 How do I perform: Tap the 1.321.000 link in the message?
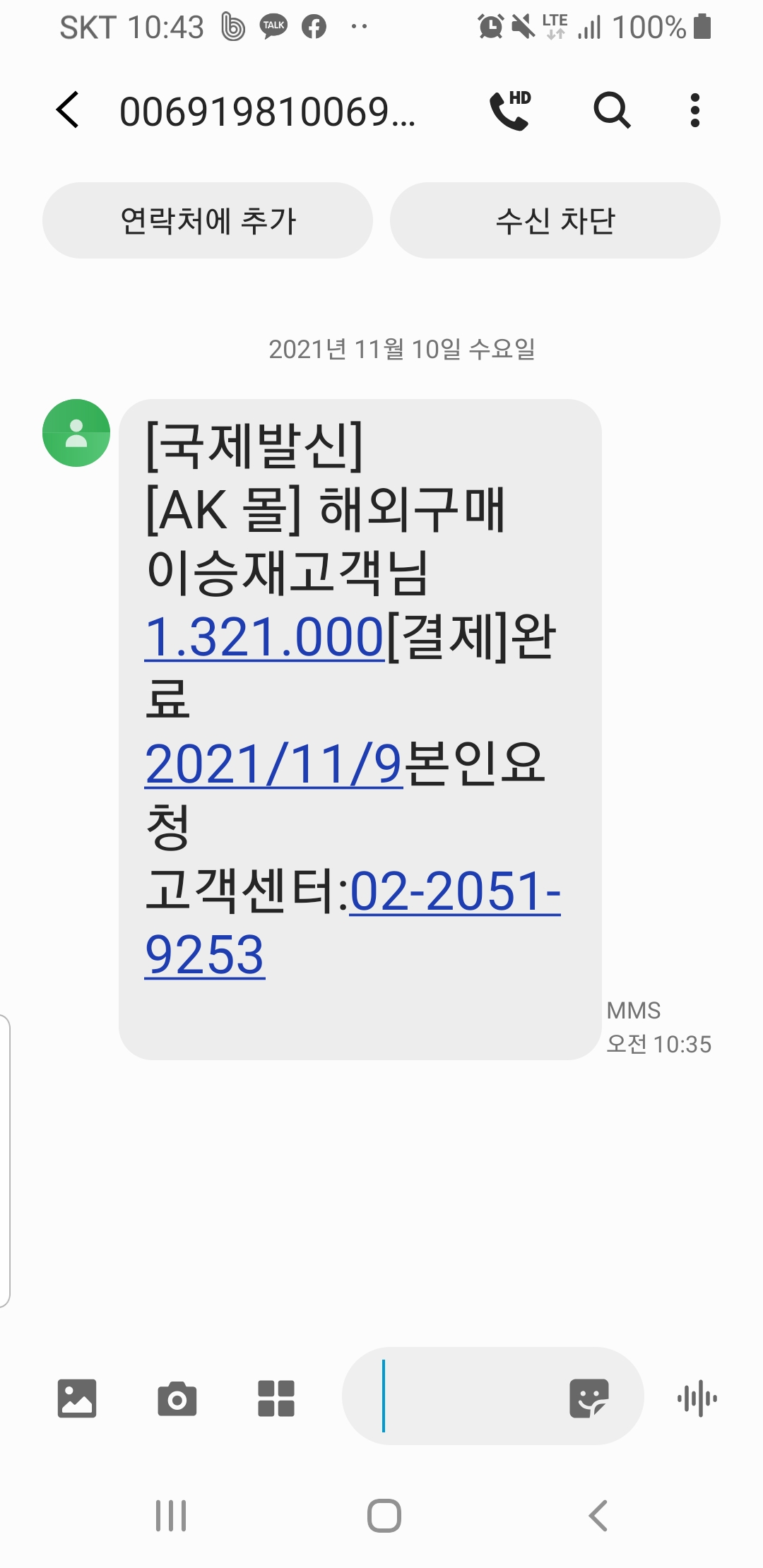tap(264, 637)
